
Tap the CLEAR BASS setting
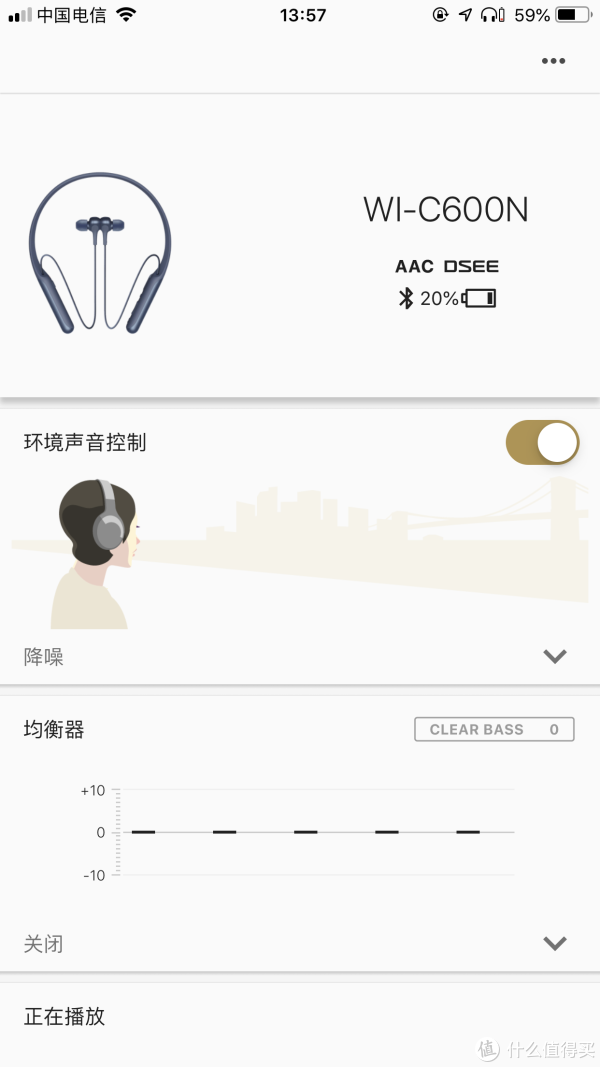494,730
